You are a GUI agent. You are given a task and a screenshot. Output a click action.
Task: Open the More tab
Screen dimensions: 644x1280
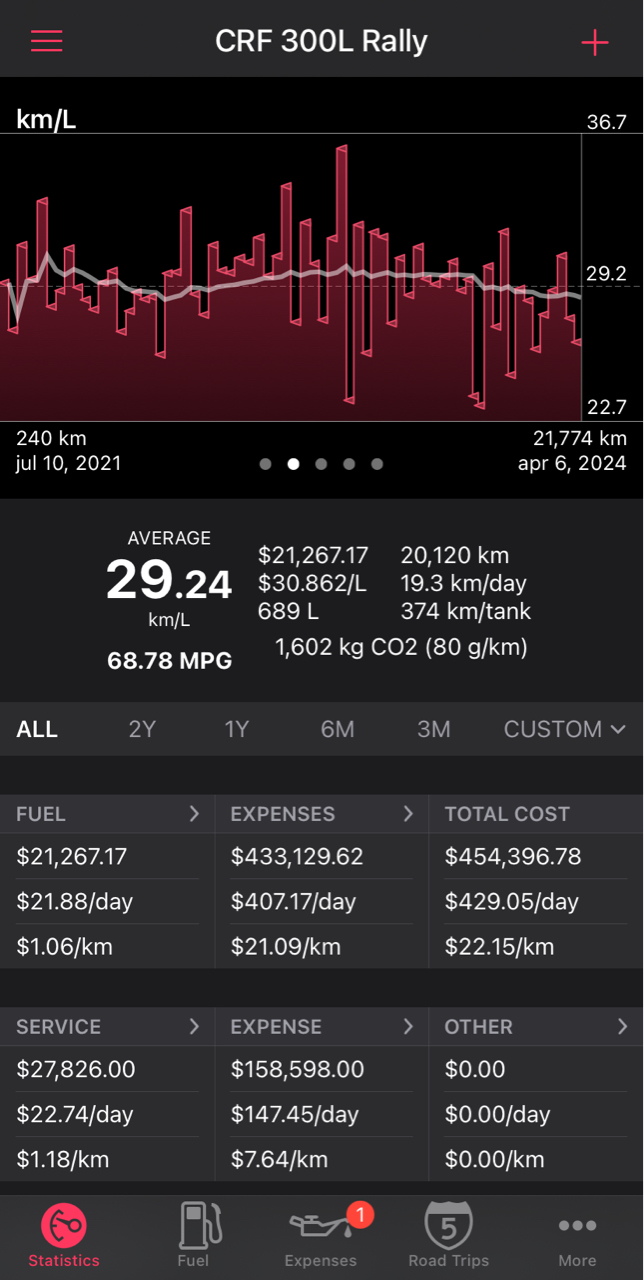[x=577, y=1235]
